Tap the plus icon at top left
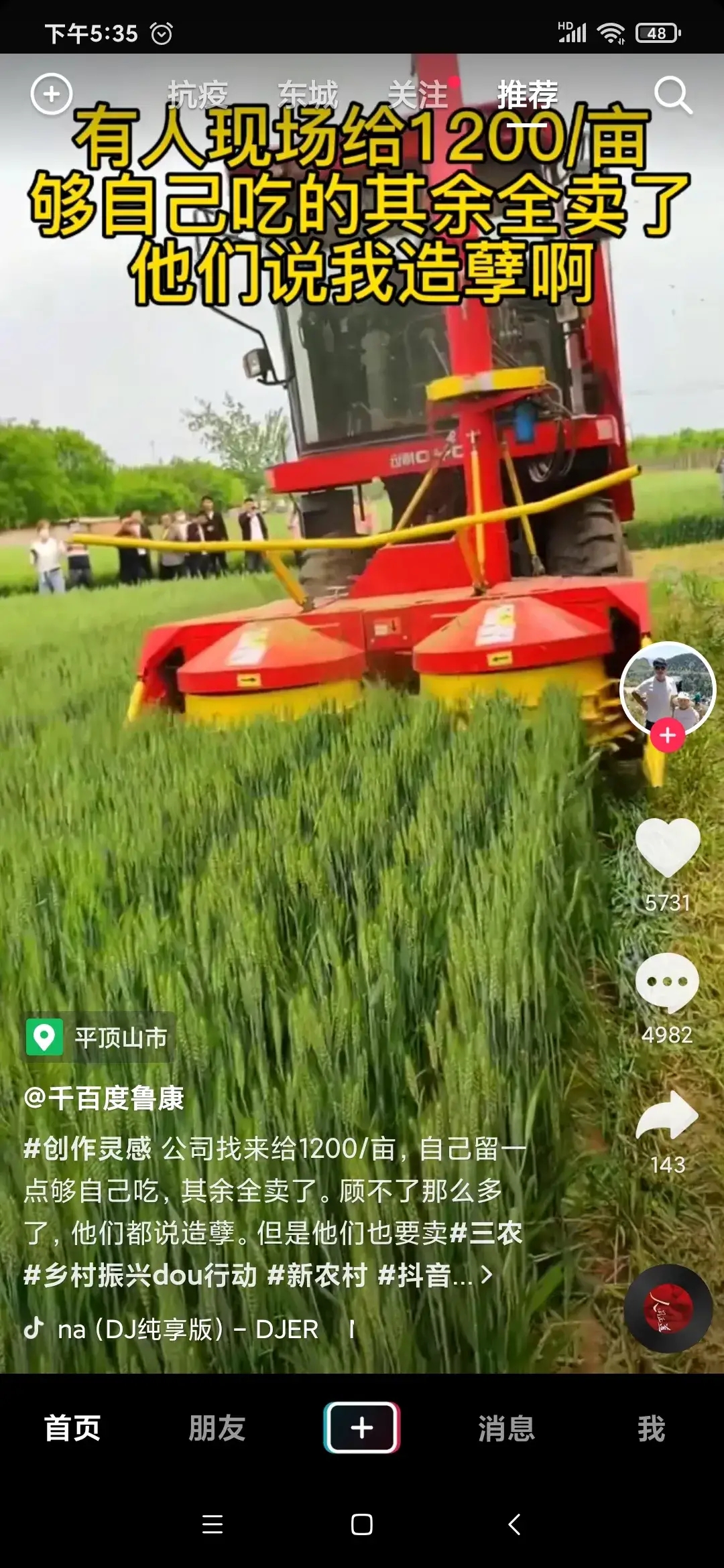 tap(52, 94)
